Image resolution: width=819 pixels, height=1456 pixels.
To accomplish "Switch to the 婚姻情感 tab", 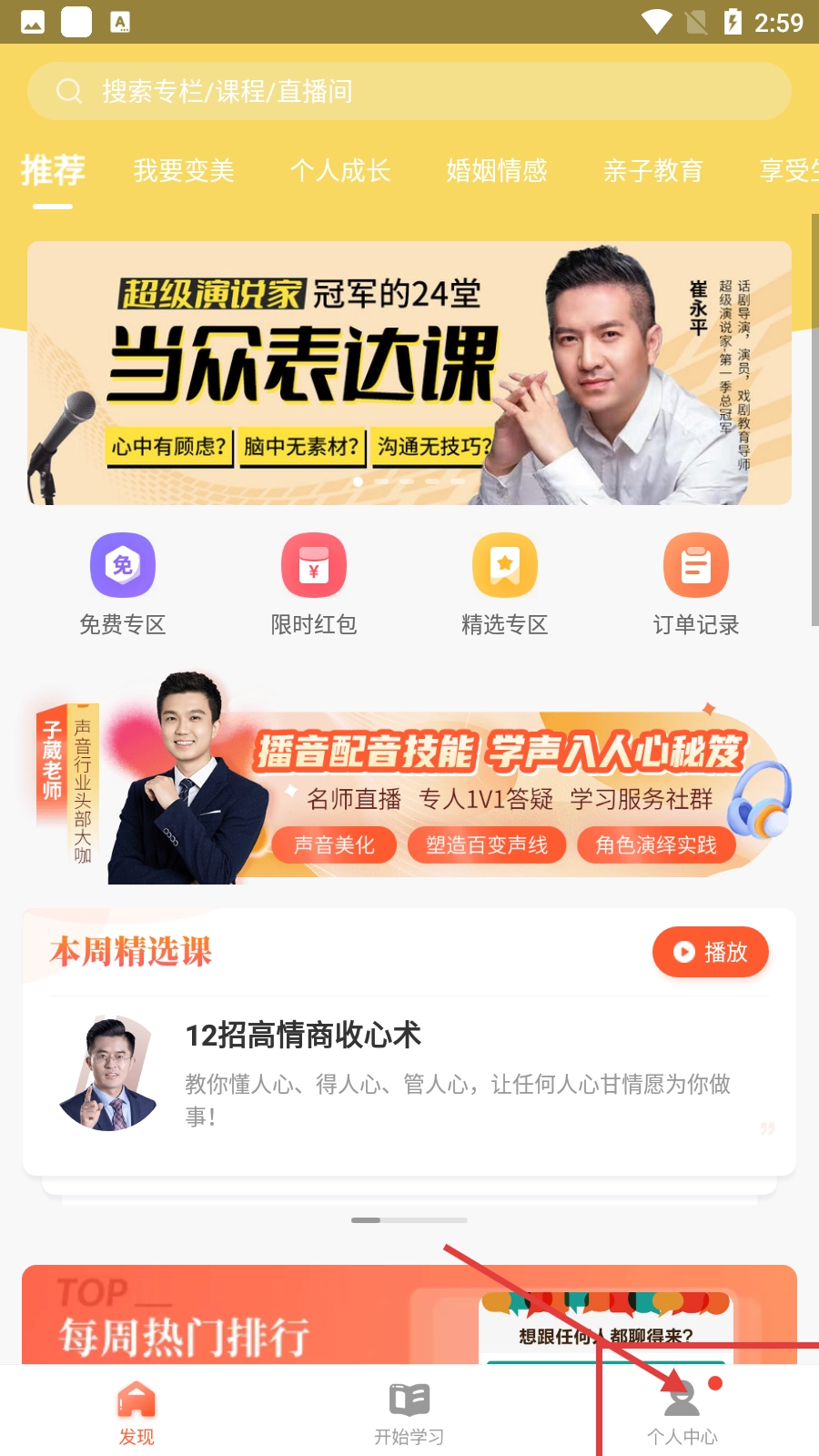I will click(x=496, y=170).
